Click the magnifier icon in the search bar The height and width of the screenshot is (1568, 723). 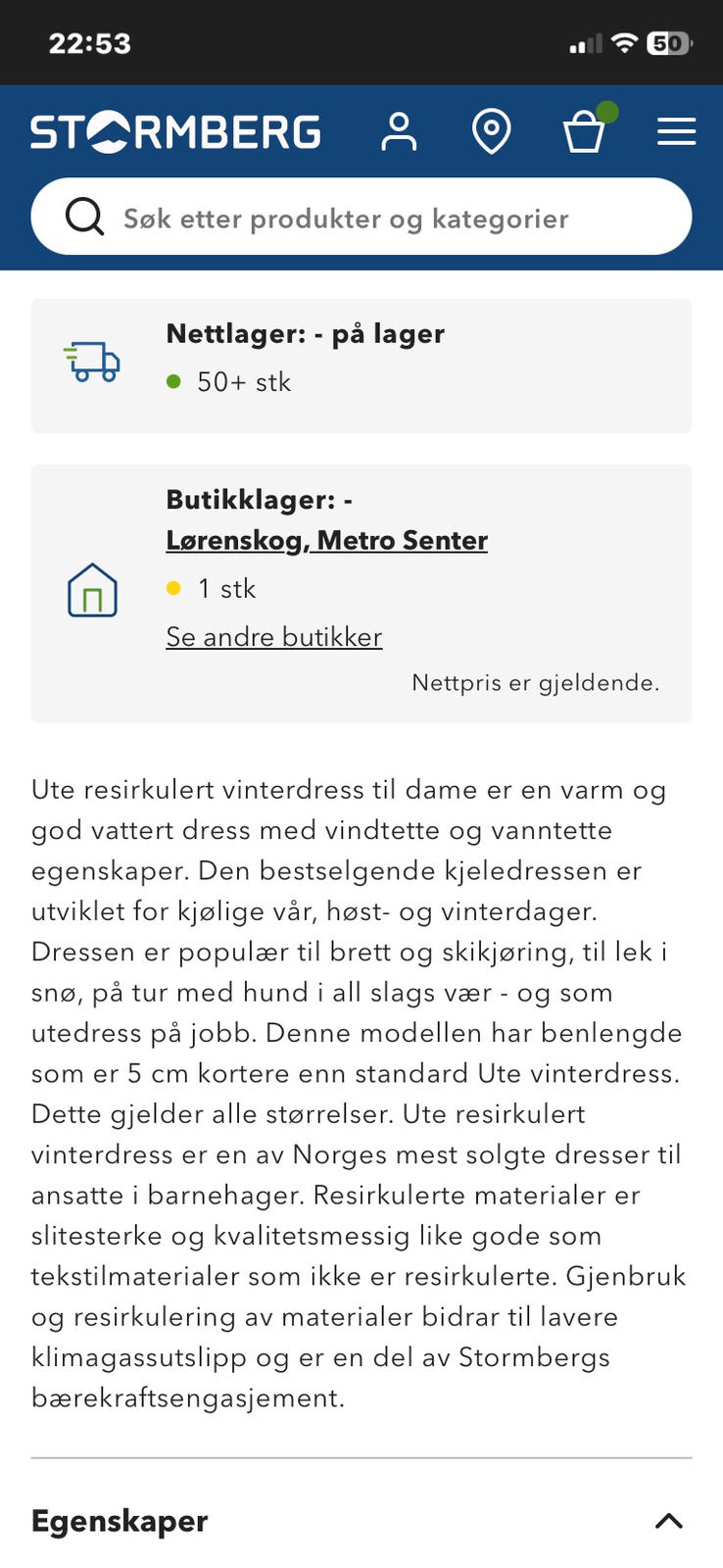click(x=84, y=217)
